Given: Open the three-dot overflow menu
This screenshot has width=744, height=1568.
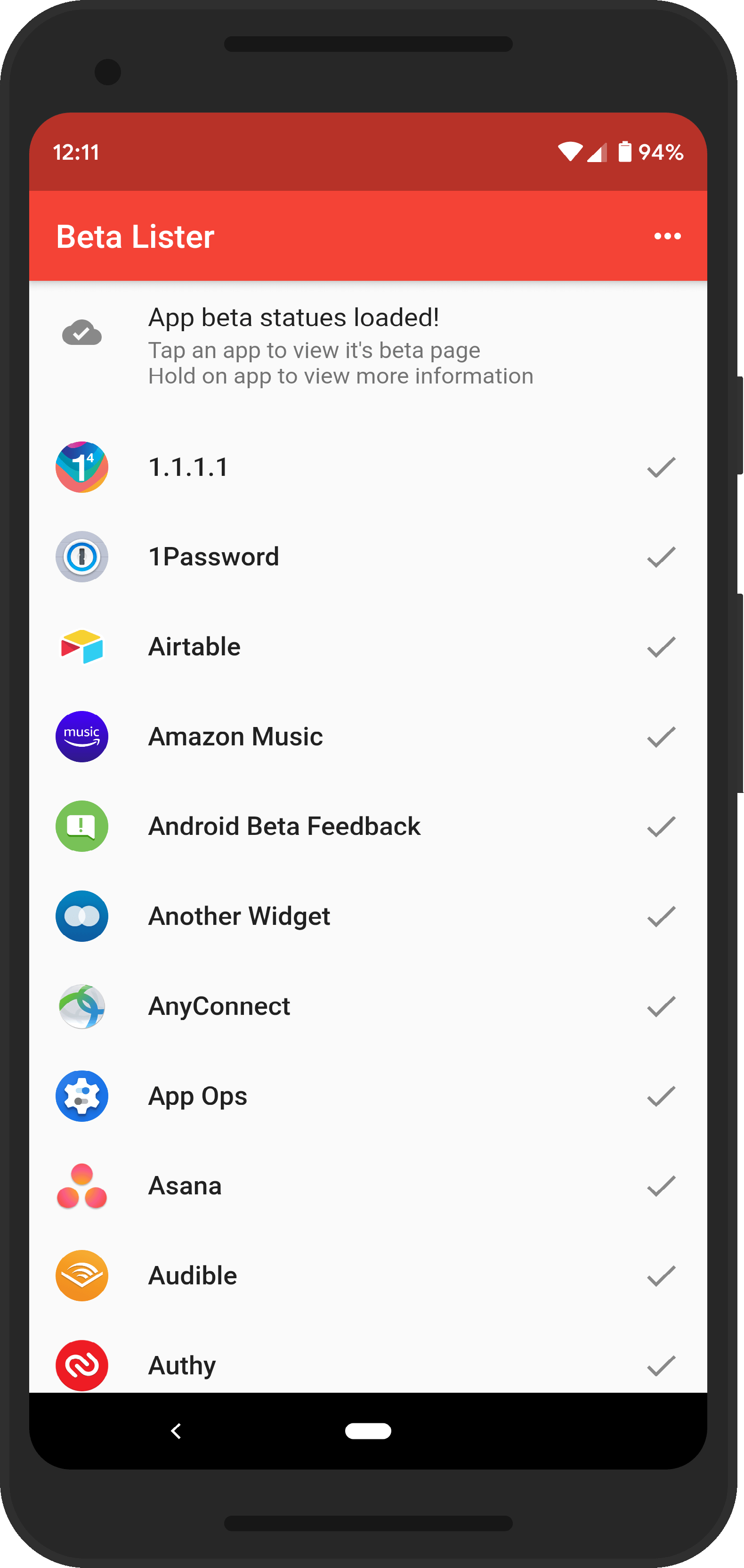Looking at the screenshot, I should [667, 236].
